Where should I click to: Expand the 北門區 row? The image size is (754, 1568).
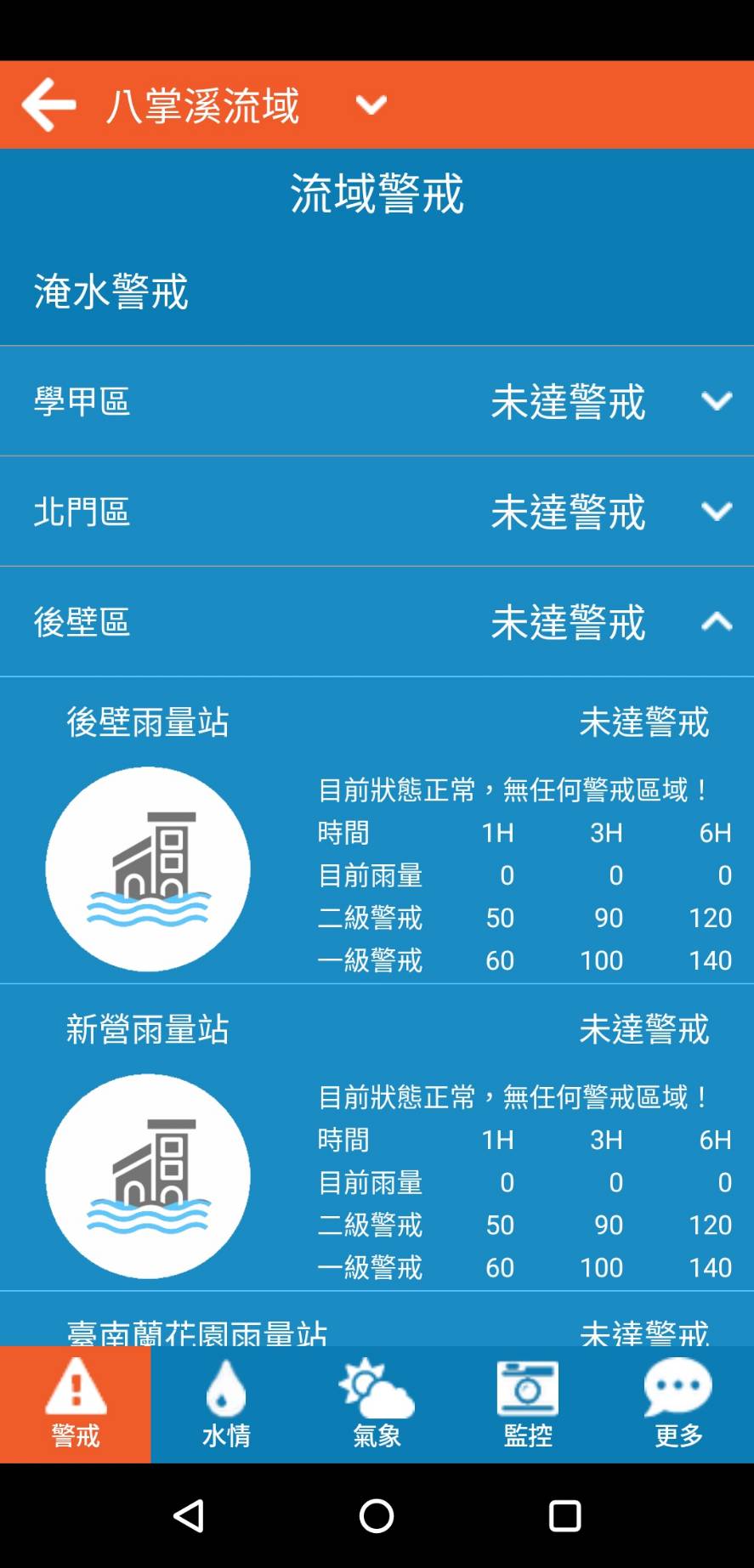(377, 512)
